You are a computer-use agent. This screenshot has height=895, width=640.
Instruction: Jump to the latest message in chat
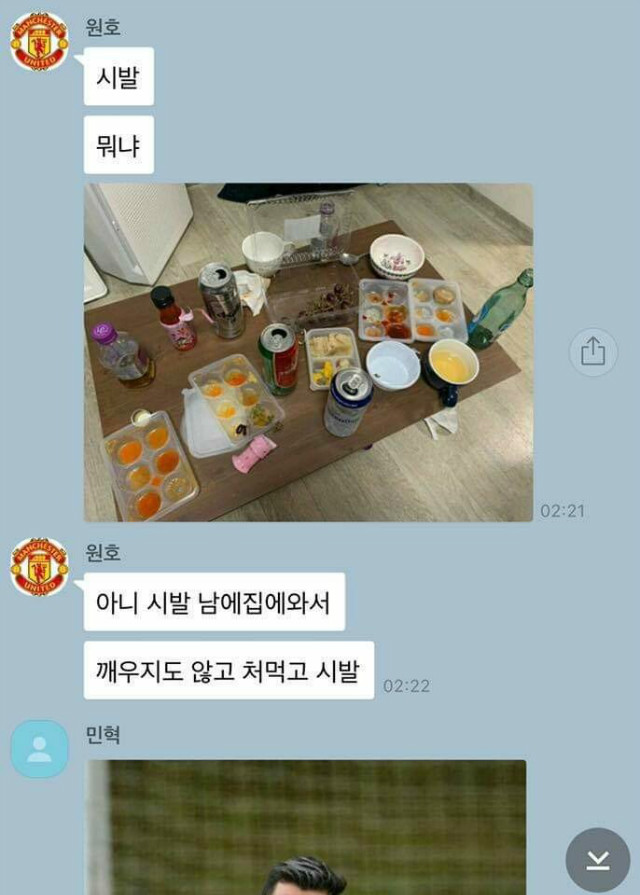(x=598, y=860)
